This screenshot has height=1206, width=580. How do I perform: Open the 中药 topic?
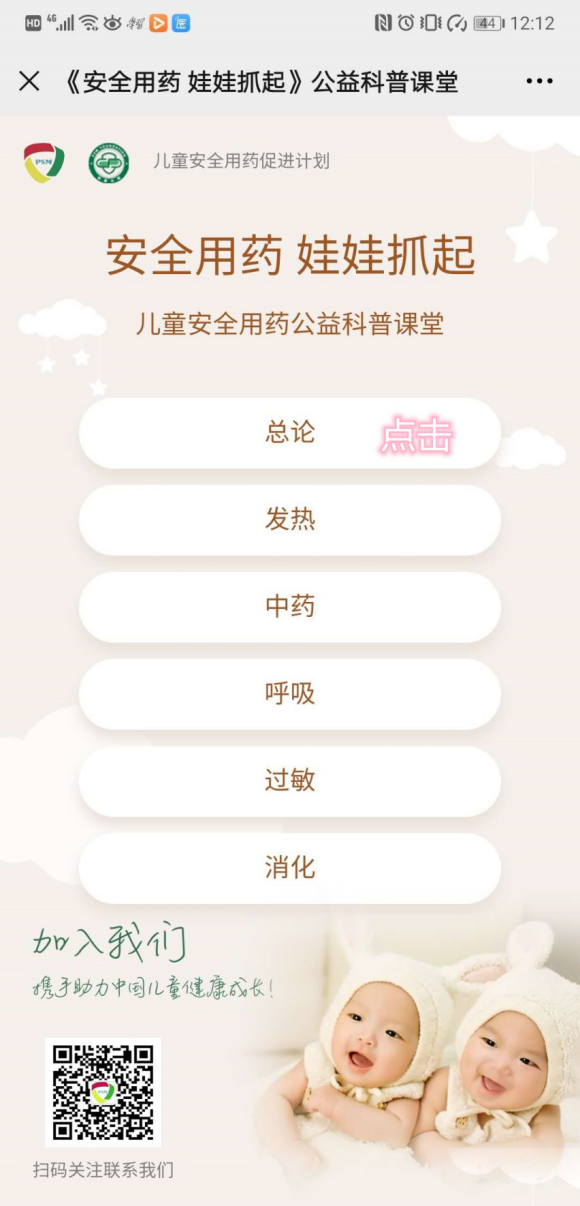point(290,607)
